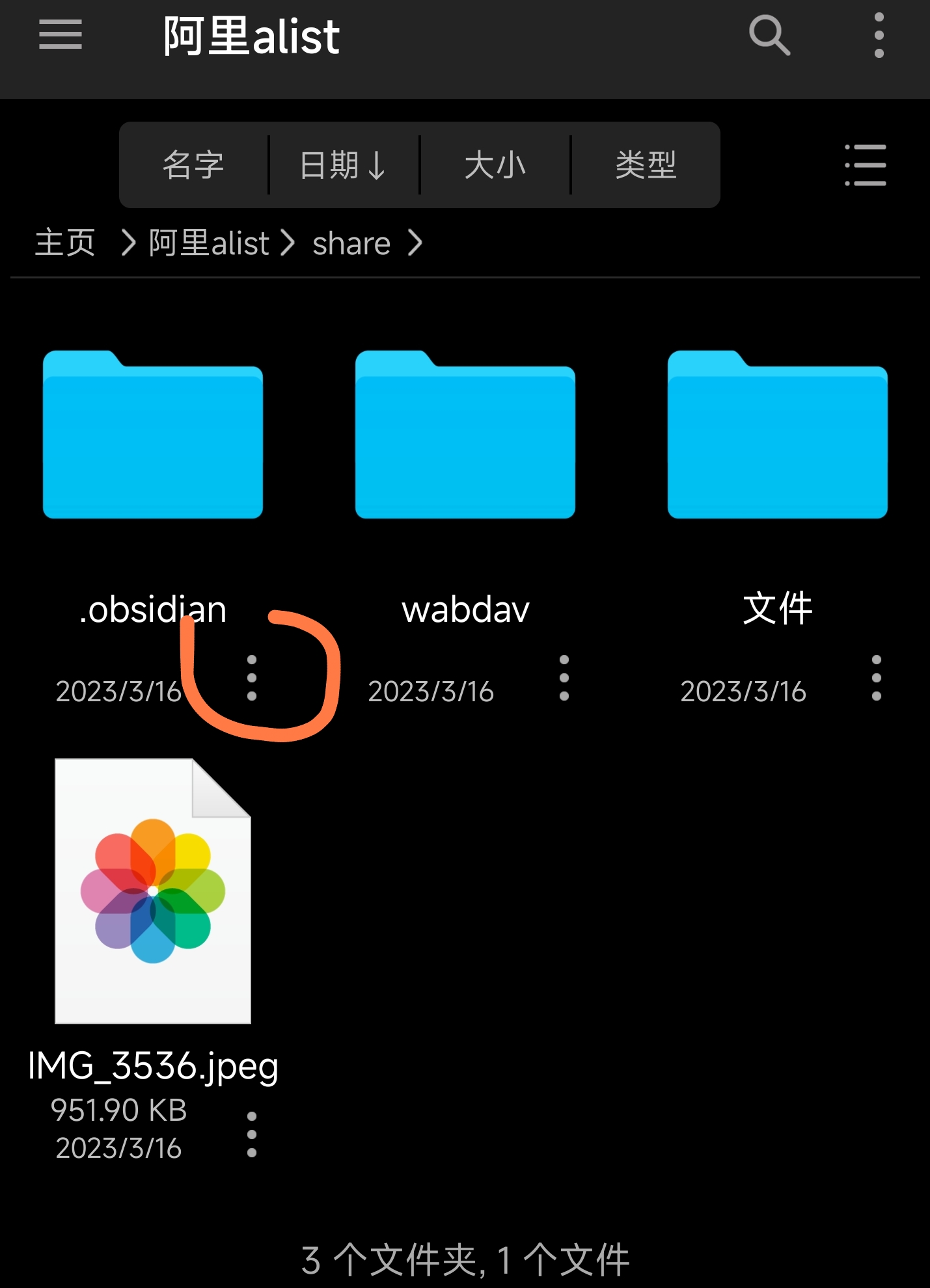Screen dimensions: 930x1288
Task: Click the 951.90 KB file size label
Action: [x=118, y=1111]
